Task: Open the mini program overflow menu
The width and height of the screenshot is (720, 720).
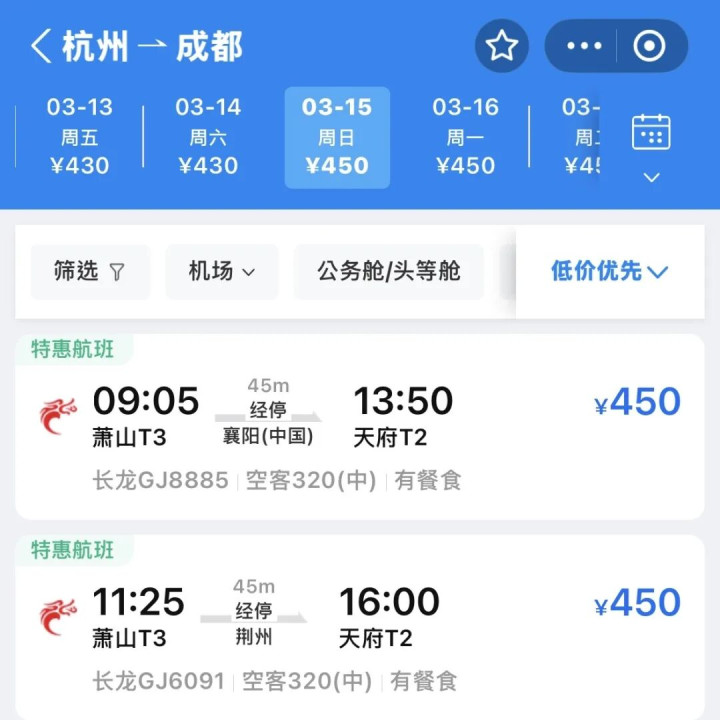Action: 584,46
